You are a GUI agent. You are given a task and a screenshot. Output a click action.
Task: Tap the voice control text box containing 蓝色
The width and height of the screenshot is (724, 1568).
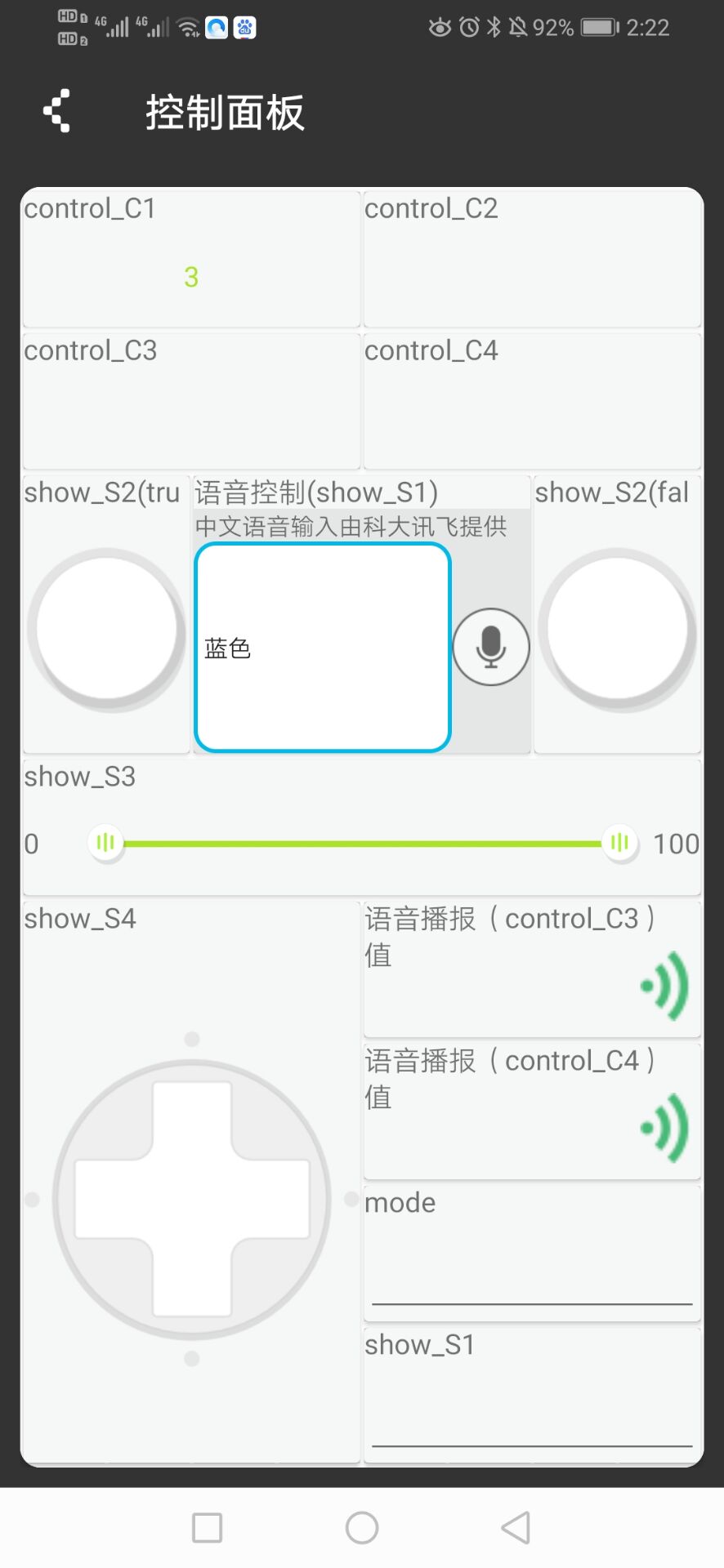pyautogui.click(x=323, y=647)
